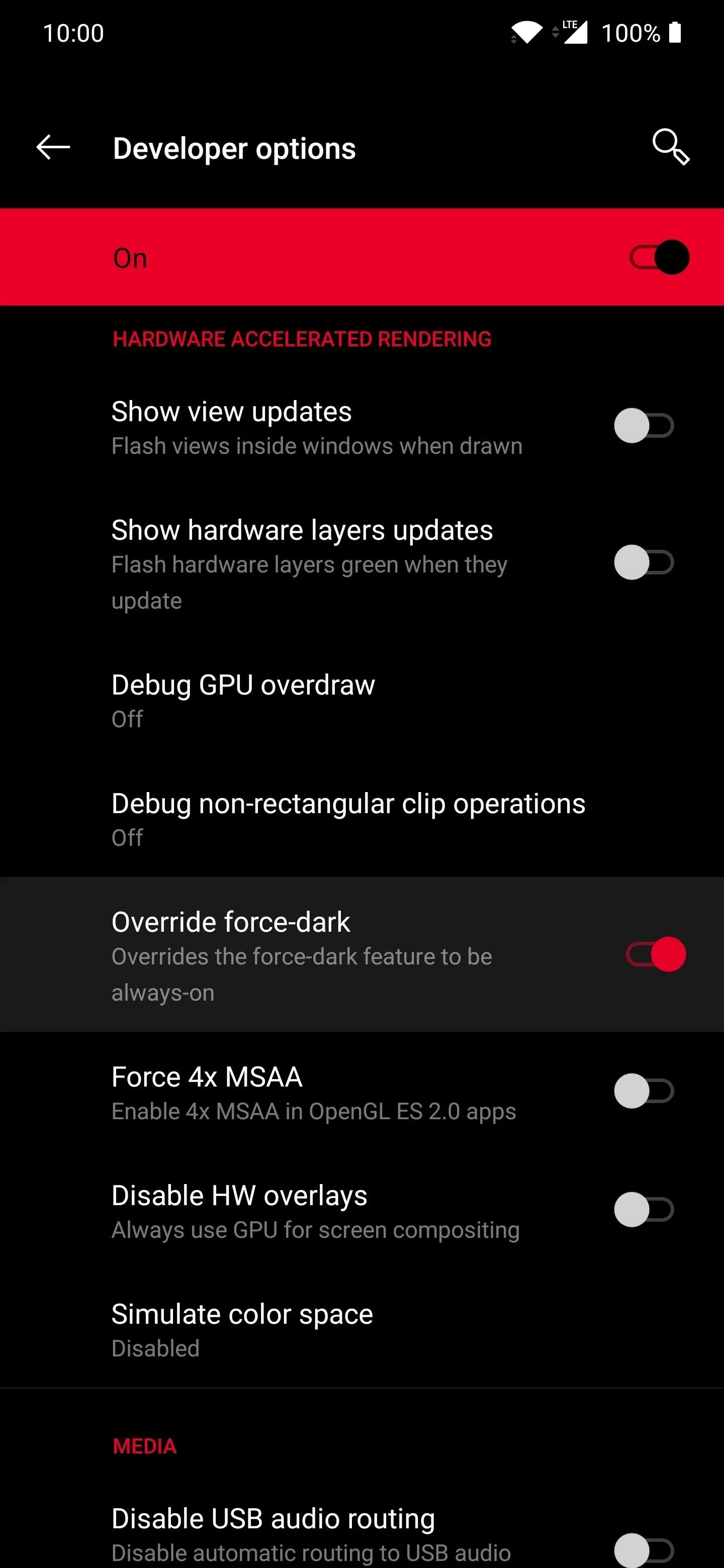Disable Override force-dark switch

656,954
